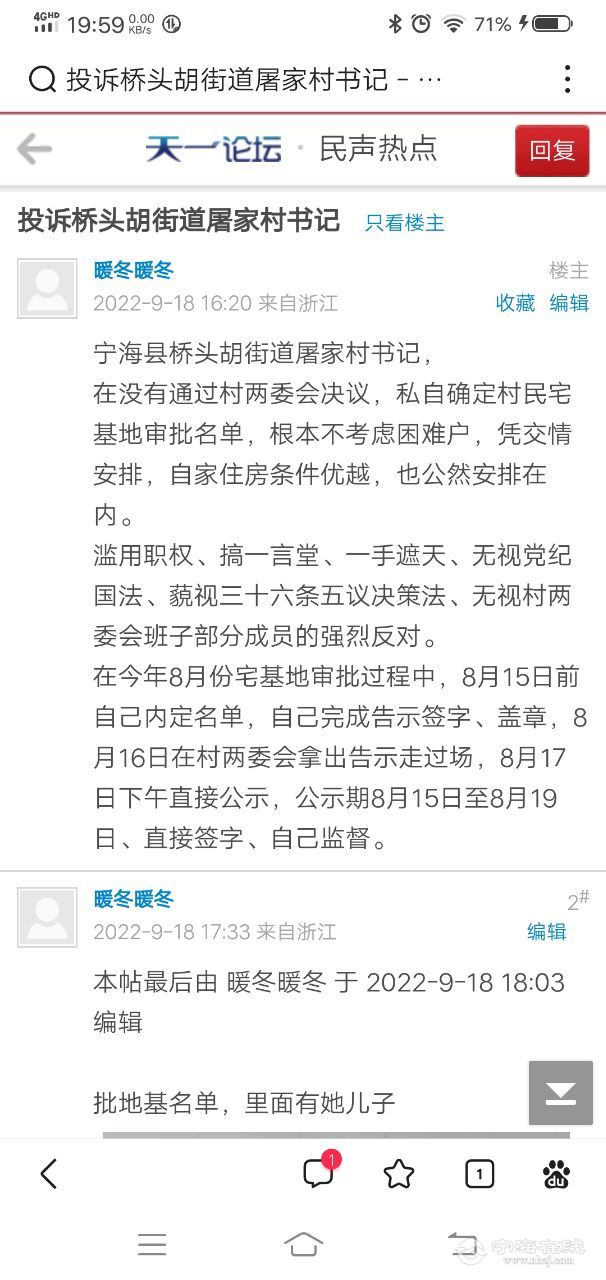Open the browser tabs switcher

pyautogui.click(x=479, y=1174)
